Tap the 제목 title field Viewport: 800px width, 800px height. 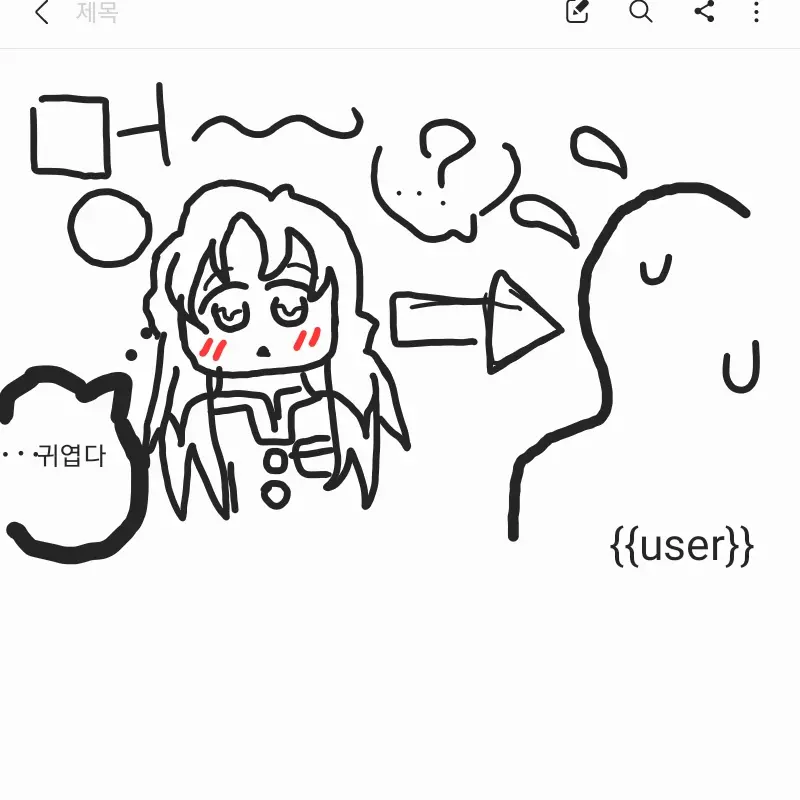point(97,13)
